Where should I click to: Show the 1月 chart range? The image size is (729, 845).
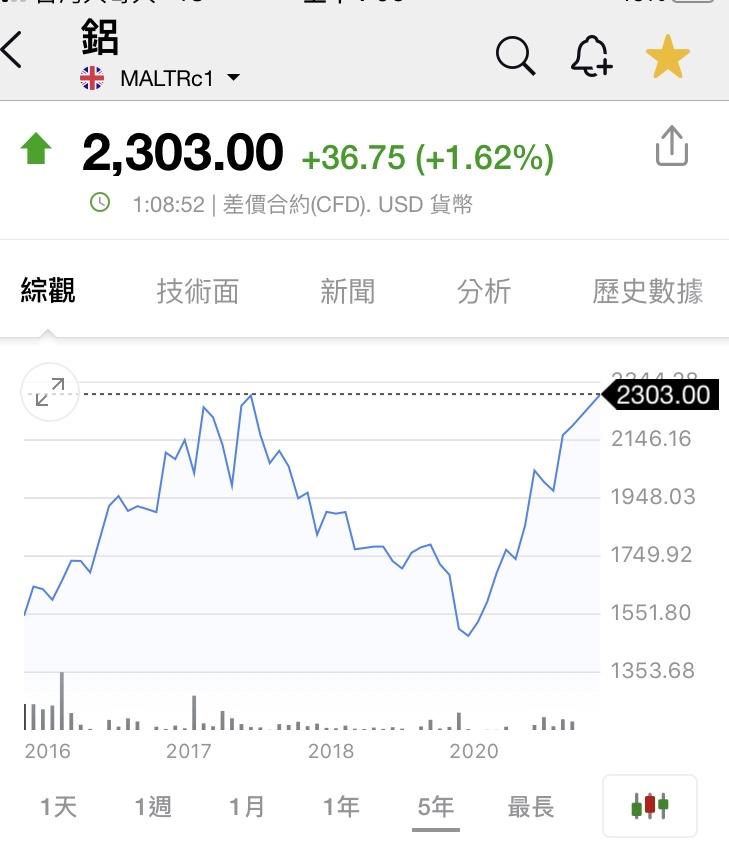click(x=246, y=806)
